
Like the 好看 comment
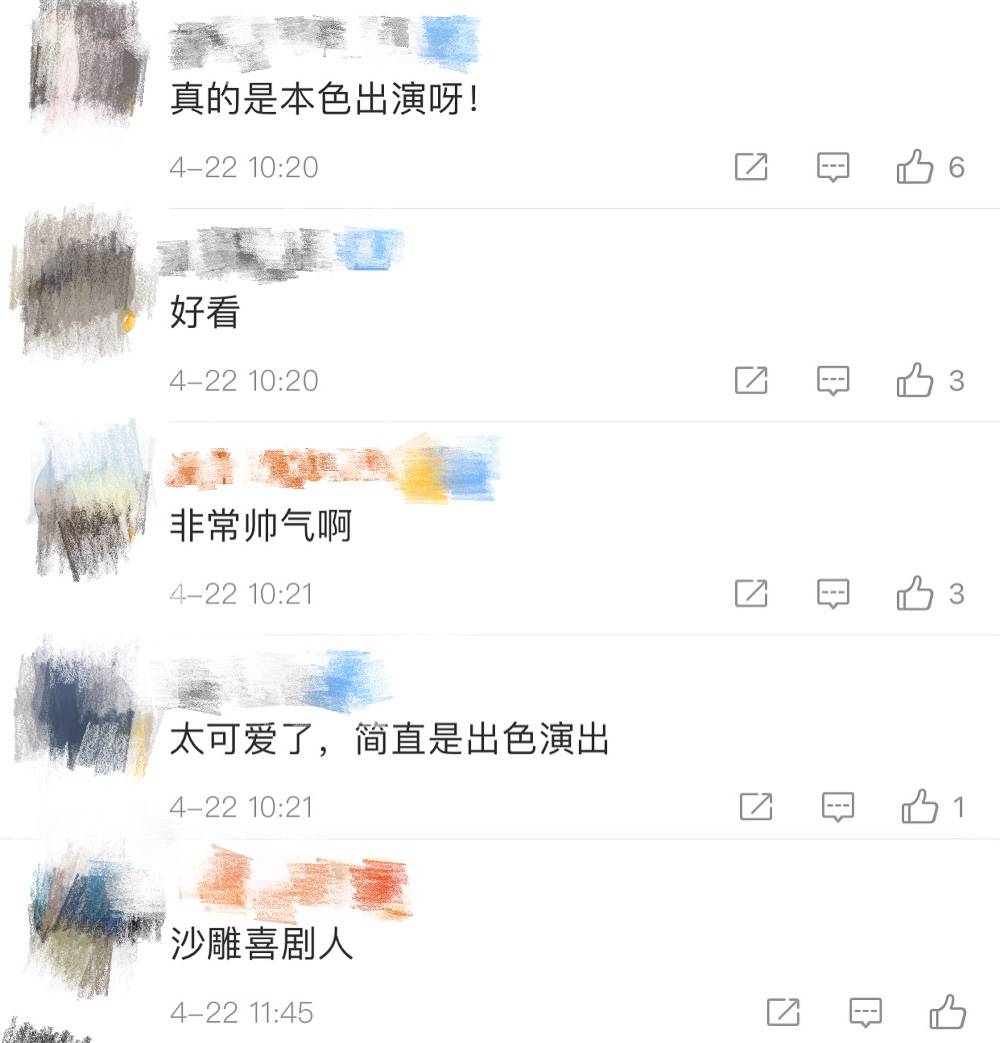914,380
